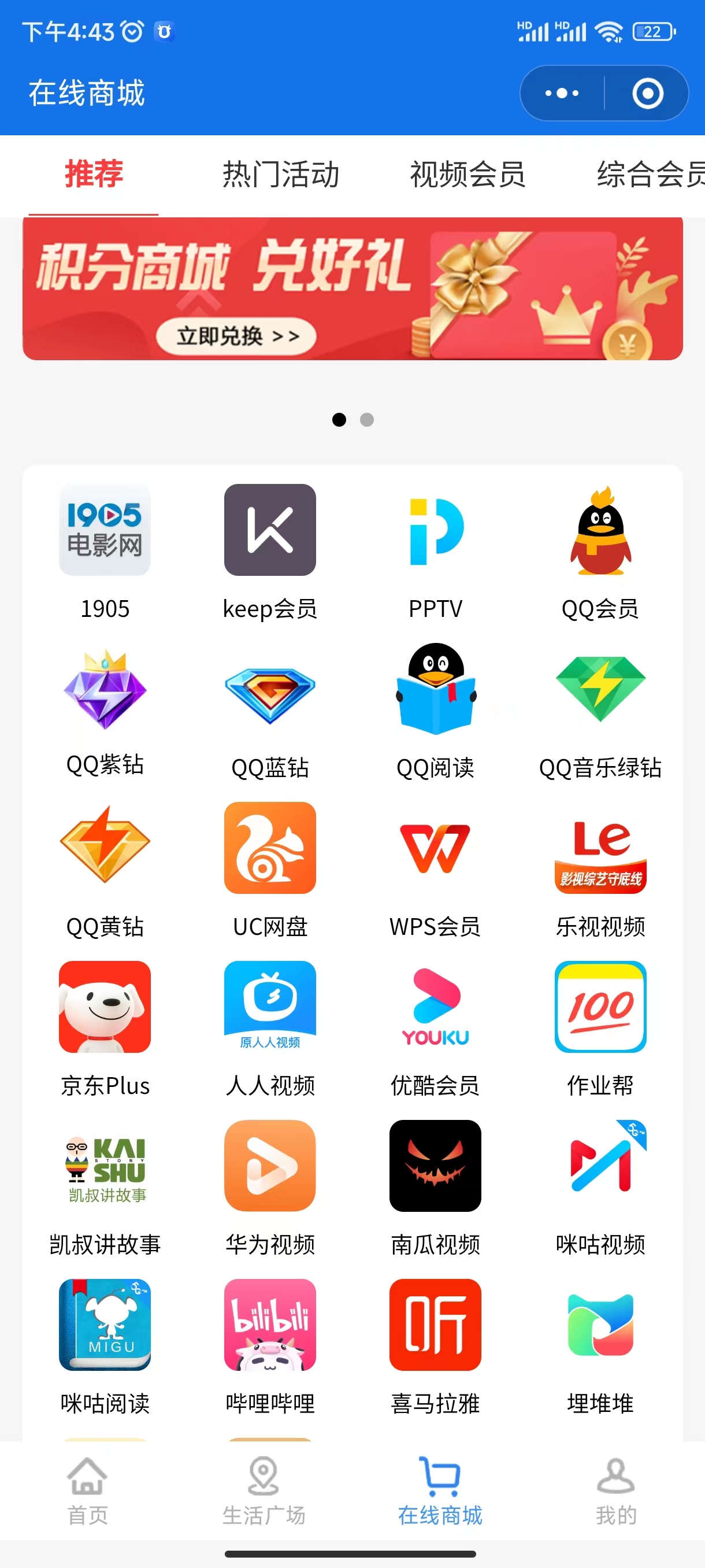Close the mini program with the circle icon
This screenshot has width=705, height=1568.
pos(647,93)
